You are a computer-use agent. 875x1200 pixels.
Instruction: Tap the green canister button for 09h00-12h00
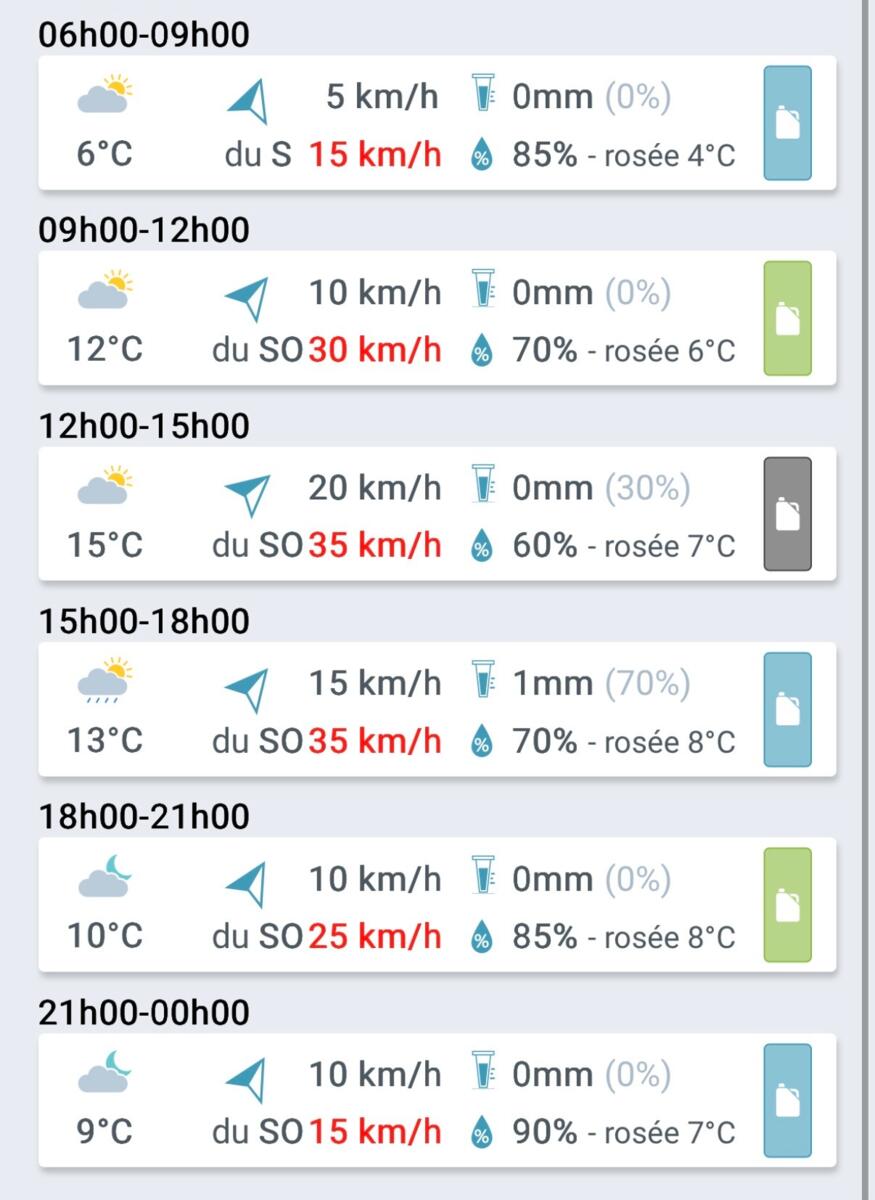(787, 318)
